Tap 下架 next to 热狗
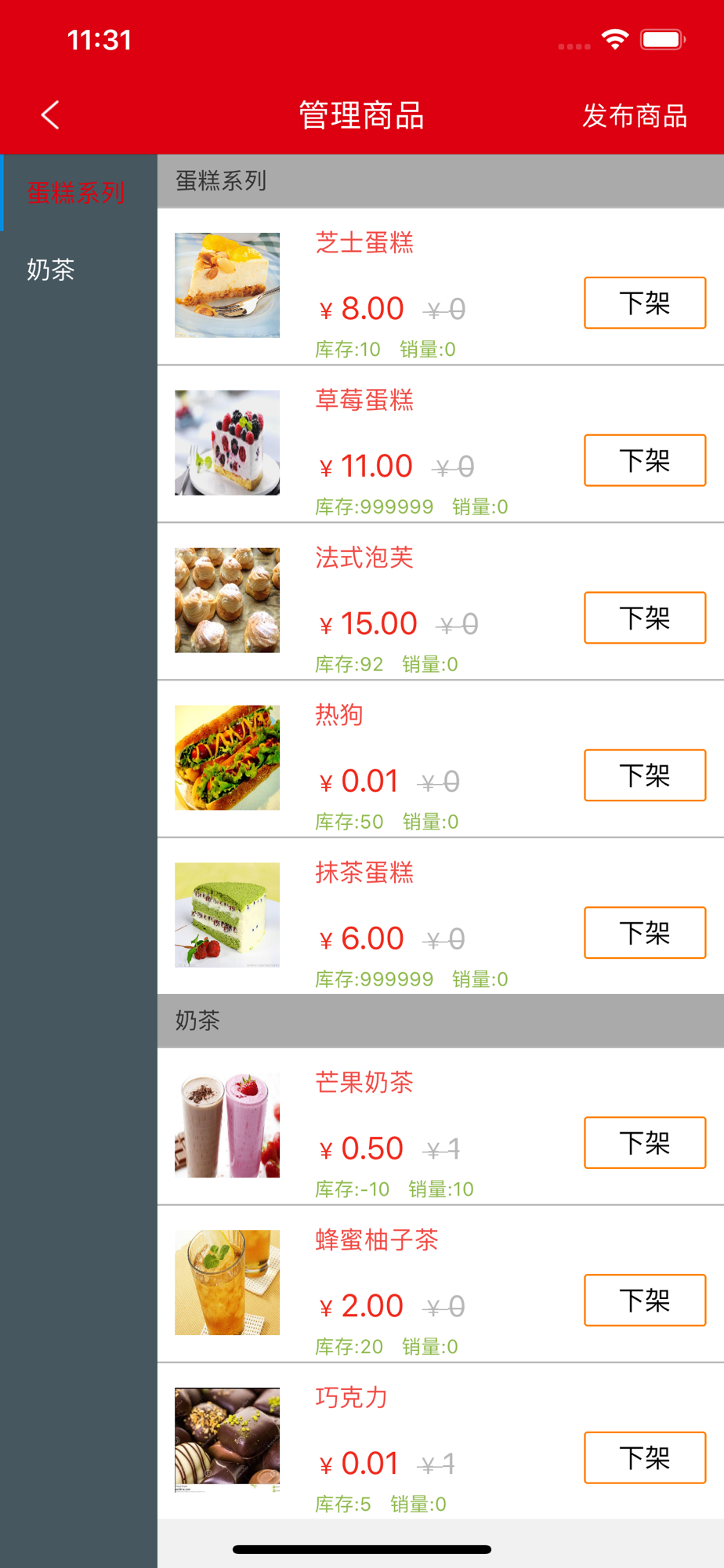Screen dimensions: 724x1568 645,775
